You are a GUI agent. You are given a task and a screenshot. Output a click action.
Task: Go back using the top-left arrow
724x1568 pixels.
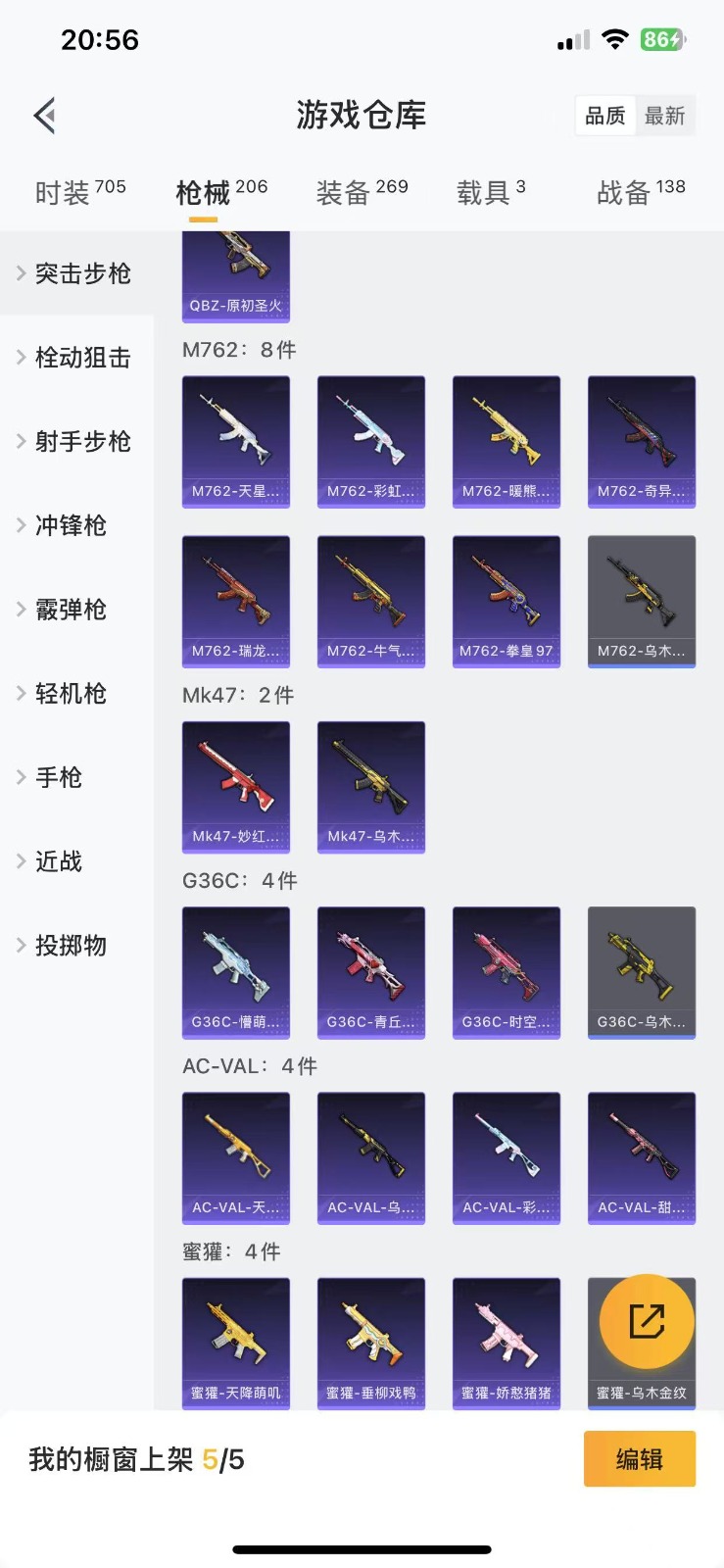pyautogui.click(x=45, y=116)
